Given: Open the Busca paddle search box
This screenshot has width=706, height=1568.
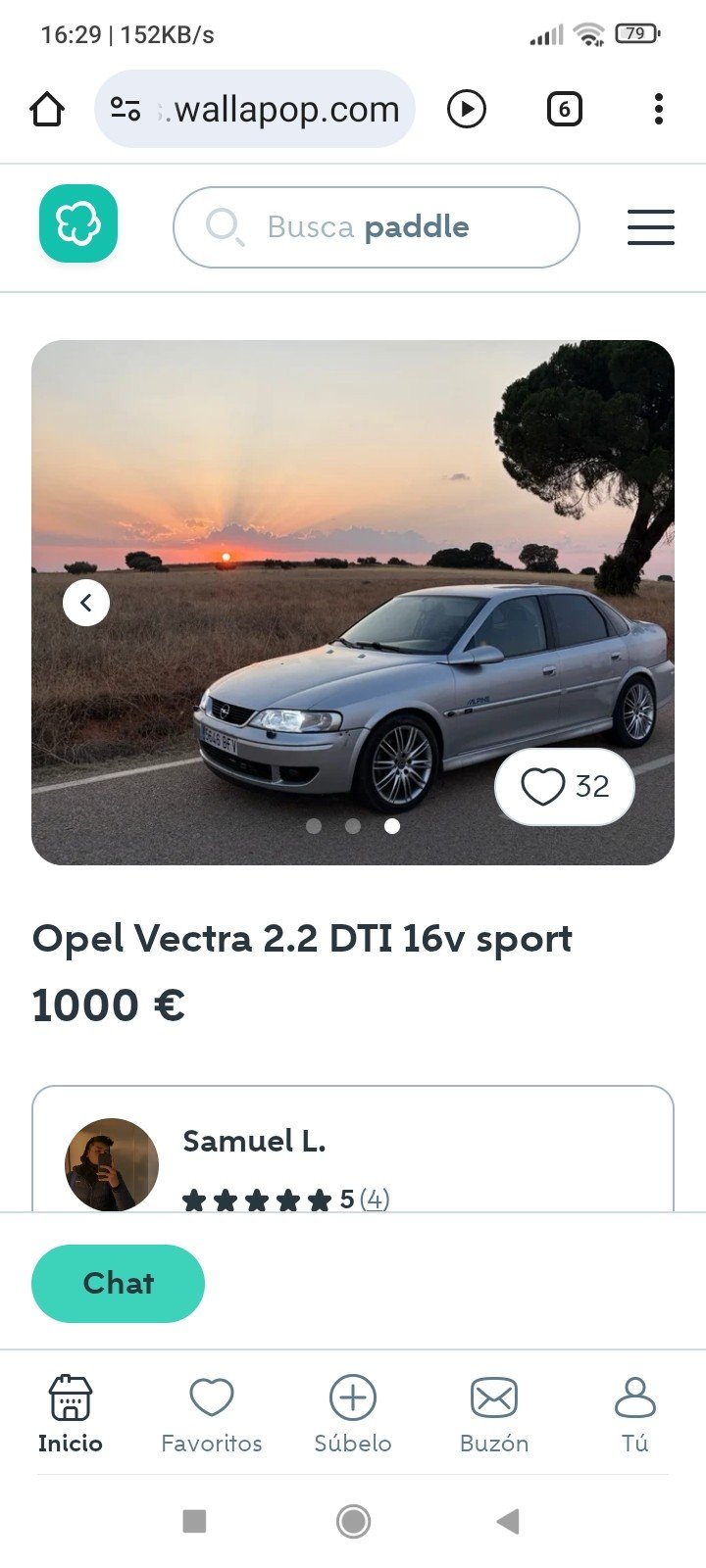Looking at the screenshot, I should point(377,227).
